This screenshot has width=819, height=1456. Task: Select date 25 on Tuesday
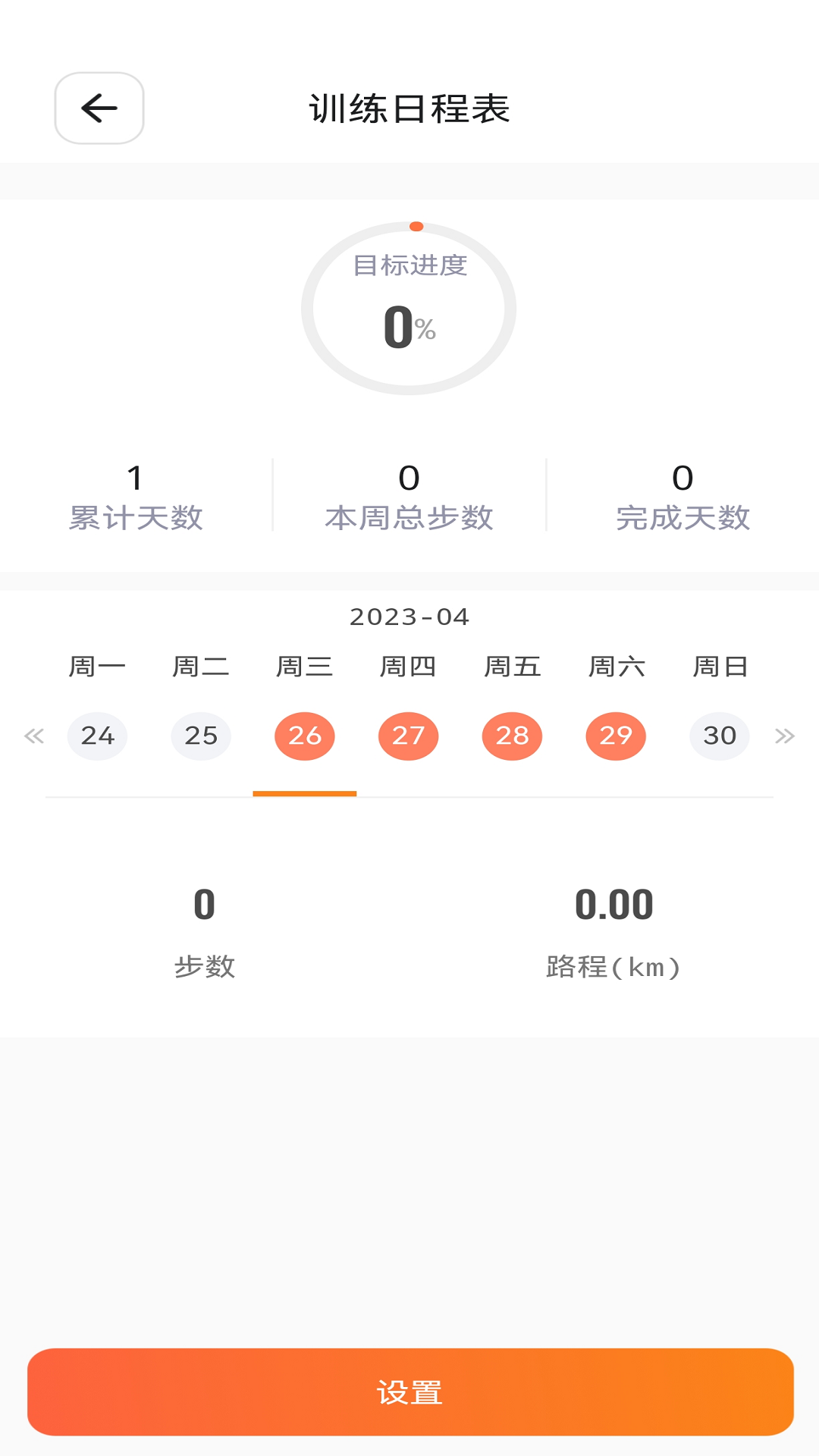click(x=201, y=736)
